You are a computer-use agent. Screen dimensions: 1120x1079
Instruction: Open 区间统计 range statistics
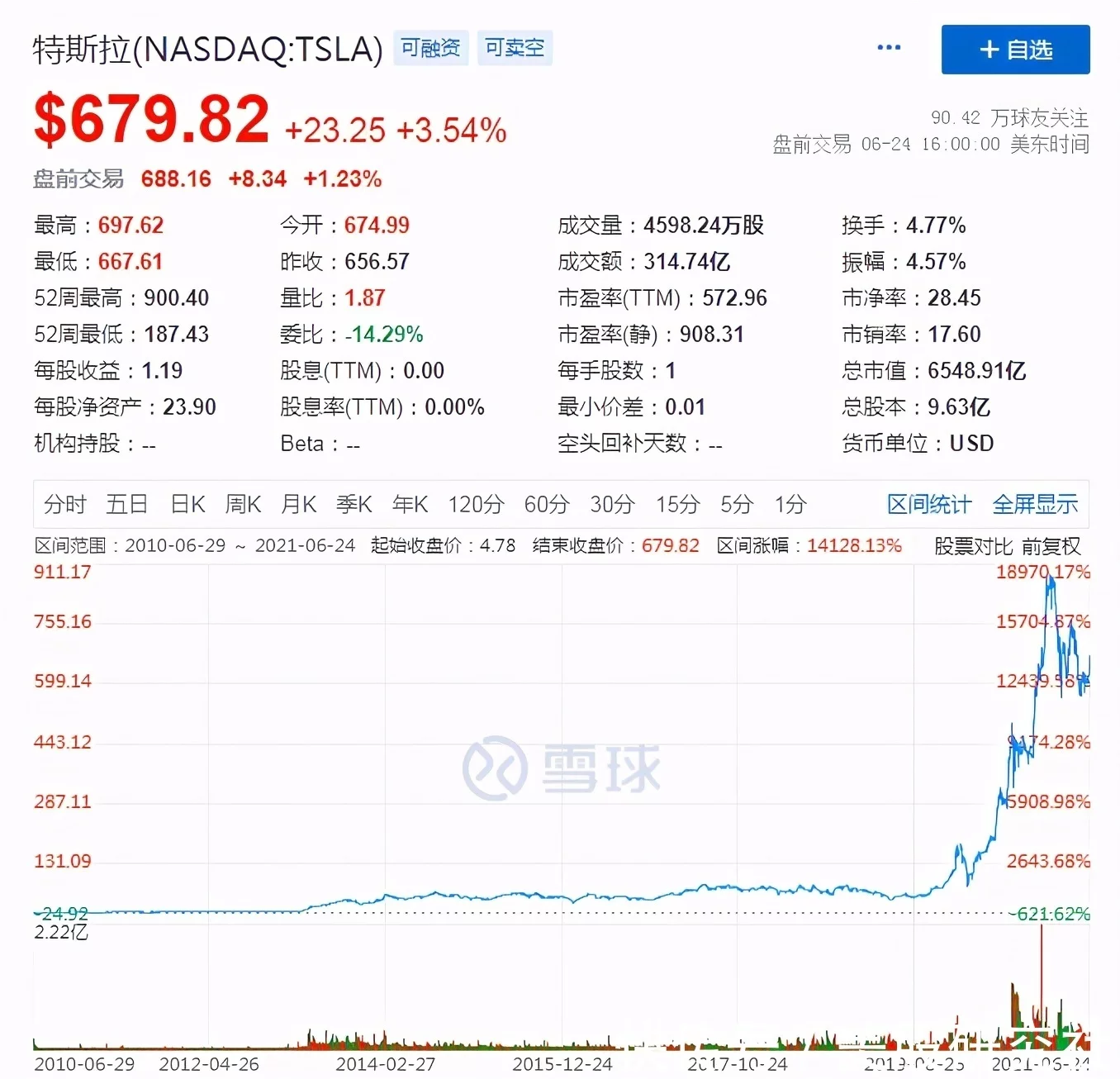pos(929,504)
